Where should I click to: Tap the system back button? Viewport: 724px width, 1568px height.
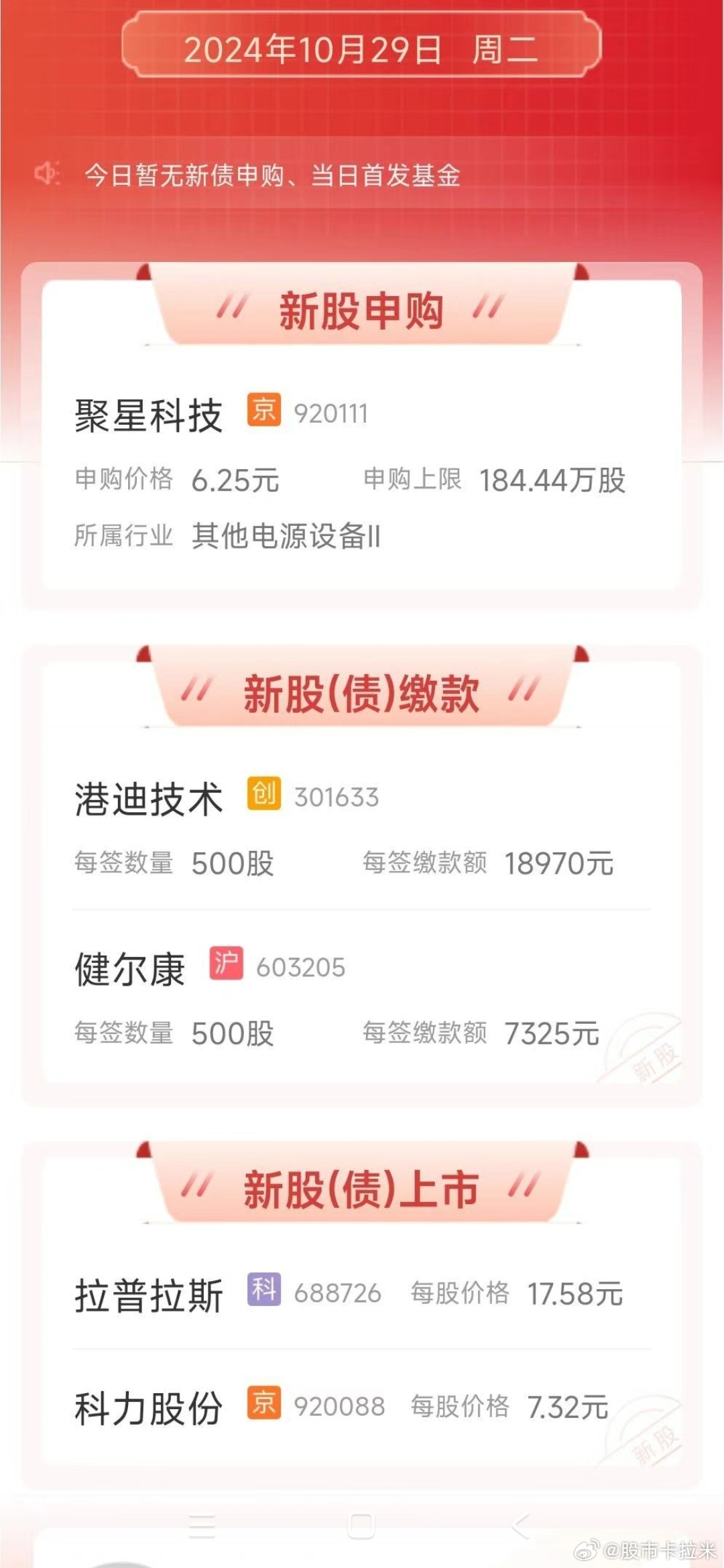[522, 1526]
